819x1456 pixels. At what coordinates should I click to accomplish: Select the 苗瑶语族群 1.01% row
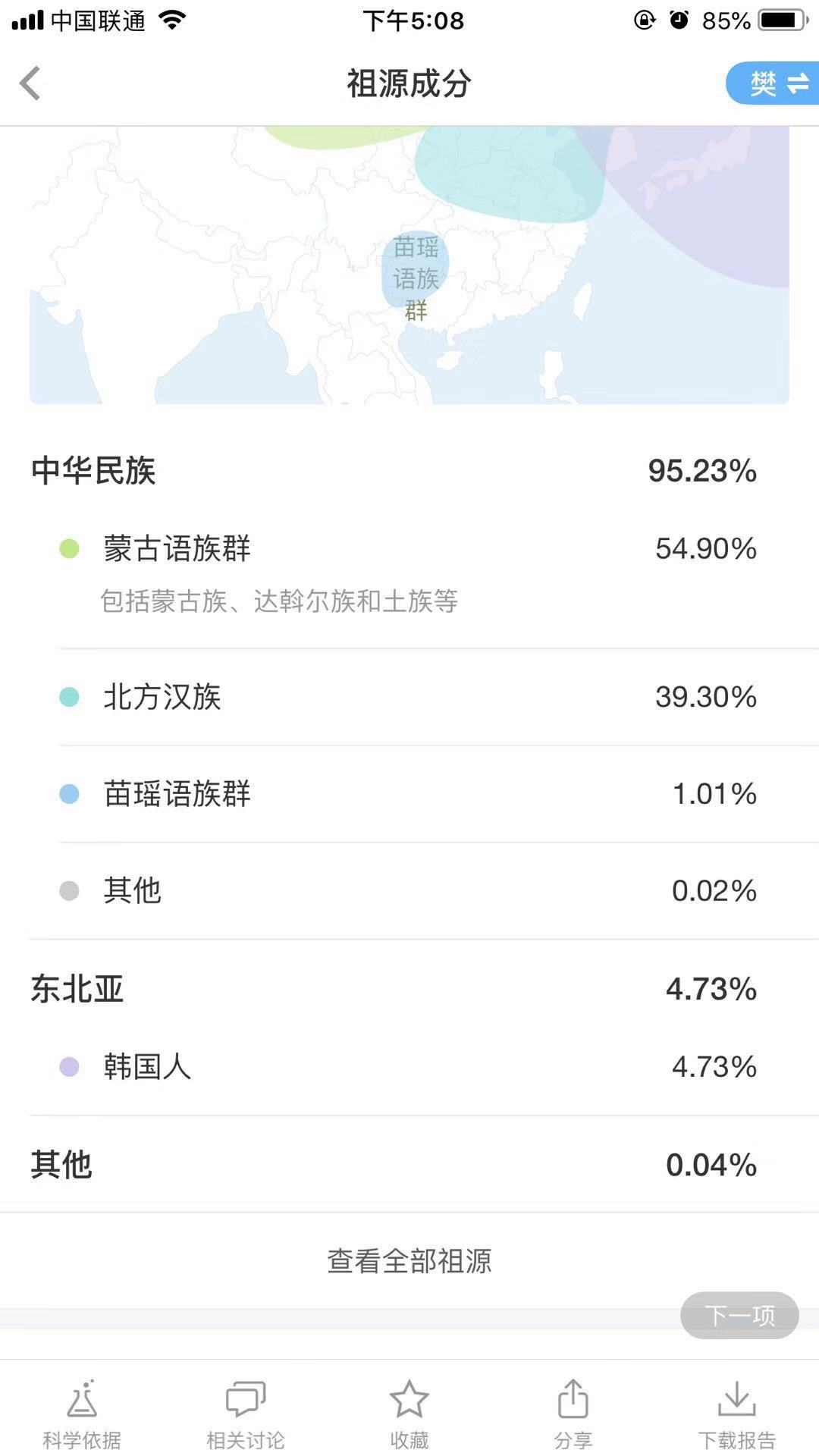click(x=409, y=794)
